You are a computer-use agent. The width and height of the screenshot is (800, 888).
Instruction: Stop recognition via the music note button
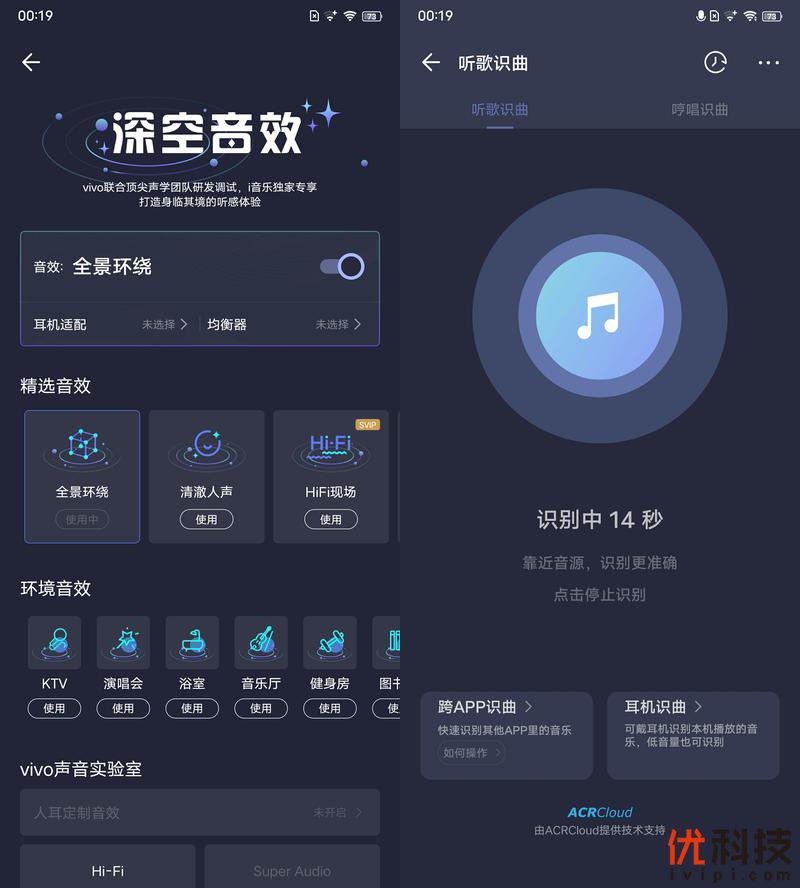pos(599,316)
